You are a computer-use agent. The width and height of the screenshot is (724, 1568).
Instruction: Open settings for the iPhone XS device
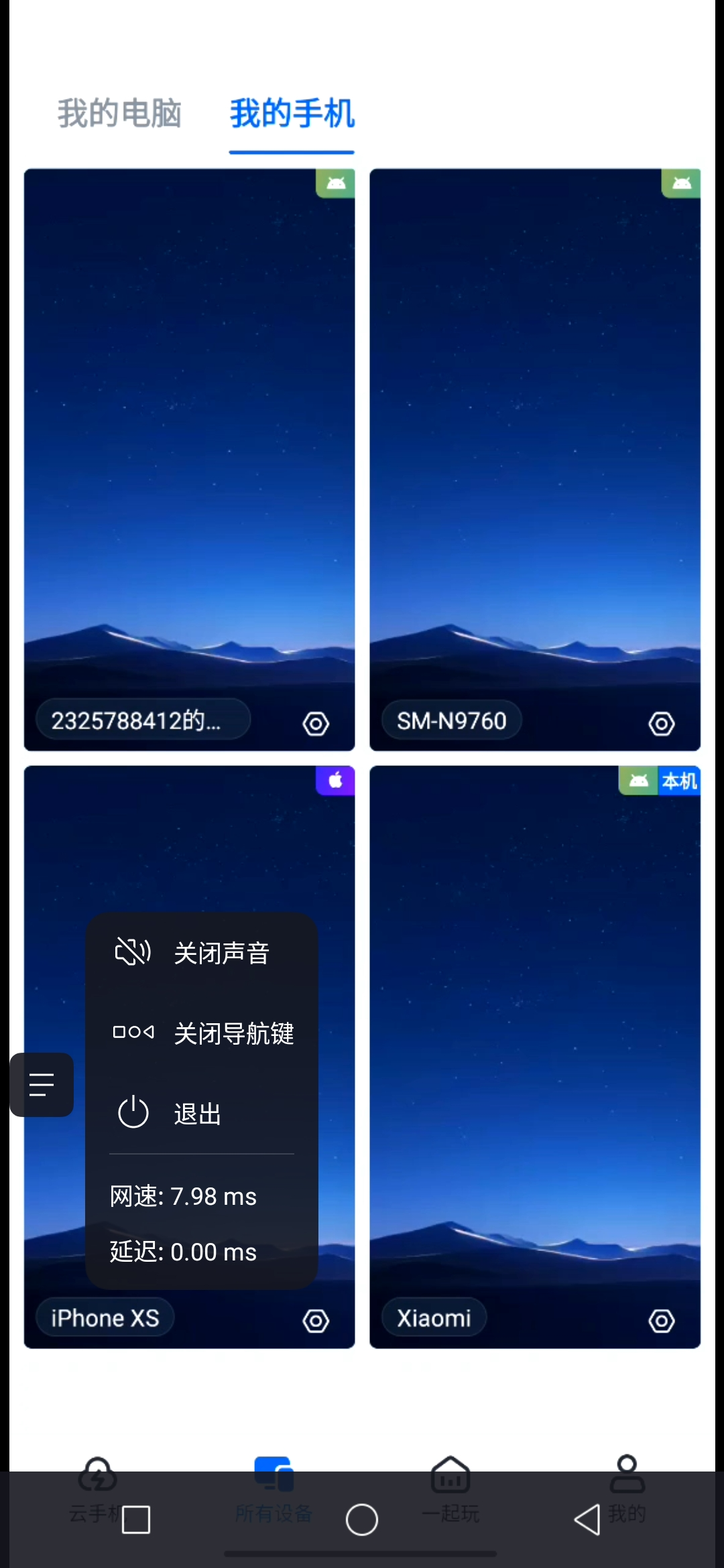click(x=315, y=1320)
